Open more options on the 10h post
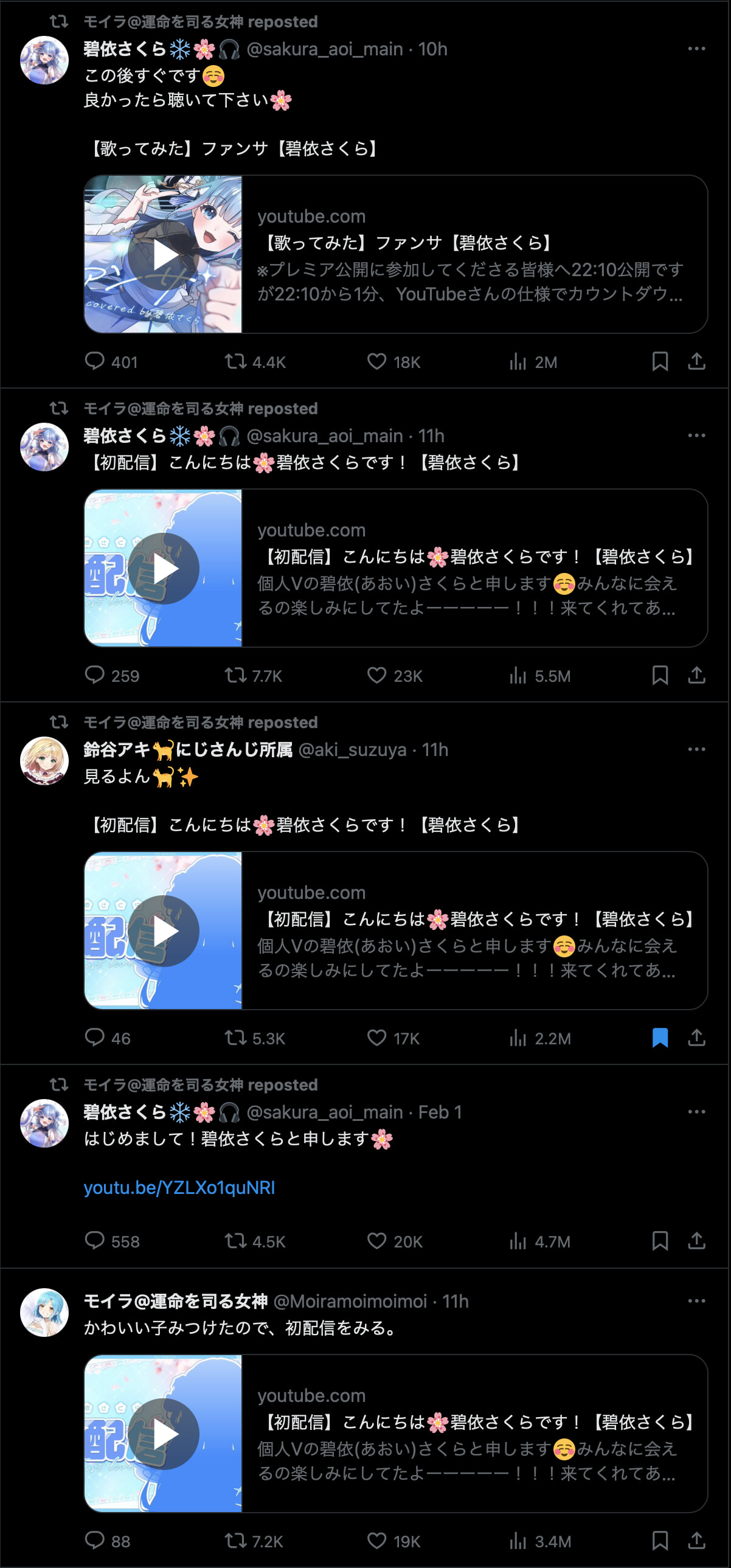The height and width of the screenshot is (1568, 731). (696, 49)
